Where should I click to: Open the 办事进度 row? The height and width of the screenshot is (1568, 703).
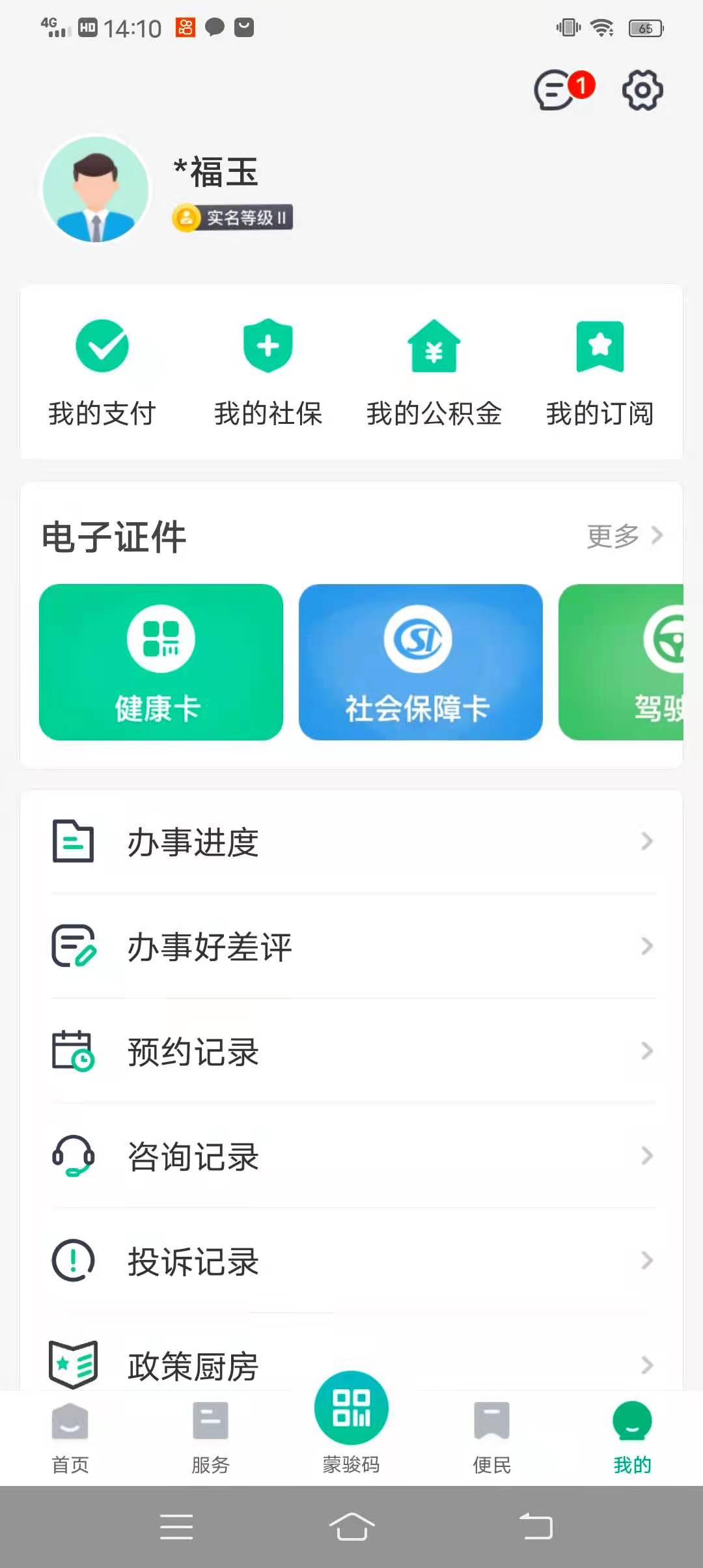(x=351, y=842)
